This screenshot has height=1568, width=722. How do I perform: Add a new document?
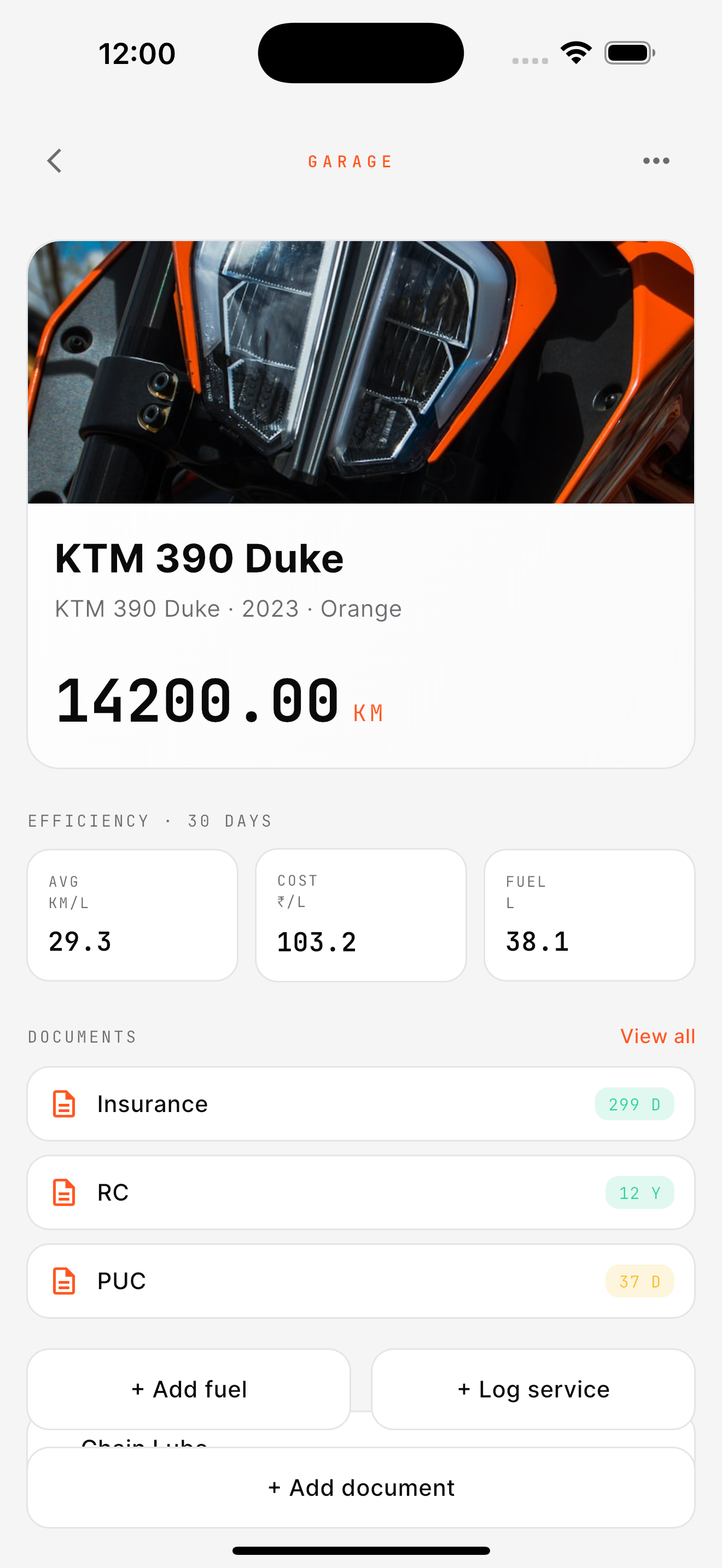pos(361,1488)
